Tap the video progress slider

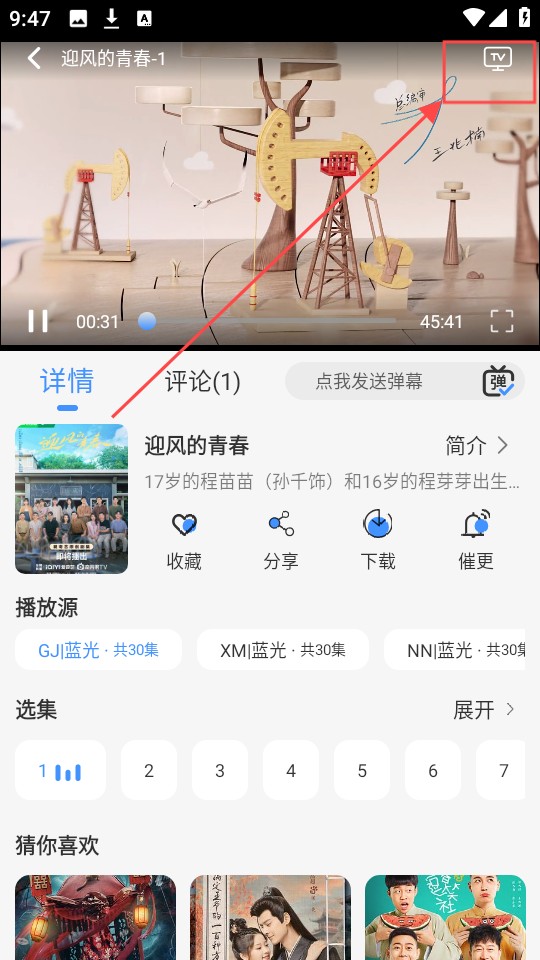(x=268, y=321)
